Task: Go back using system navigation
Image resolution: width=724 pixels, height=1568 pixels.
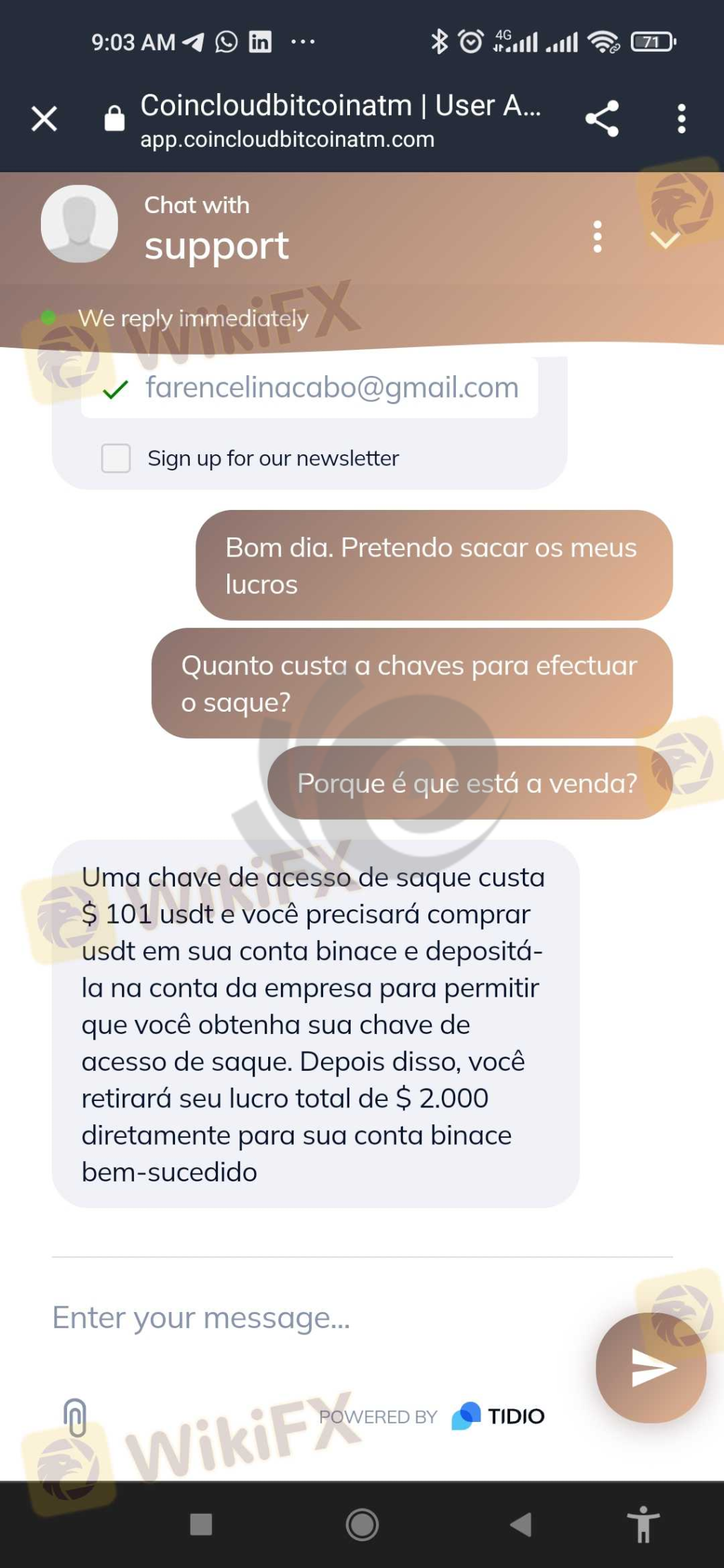Action: point(521,1524)
